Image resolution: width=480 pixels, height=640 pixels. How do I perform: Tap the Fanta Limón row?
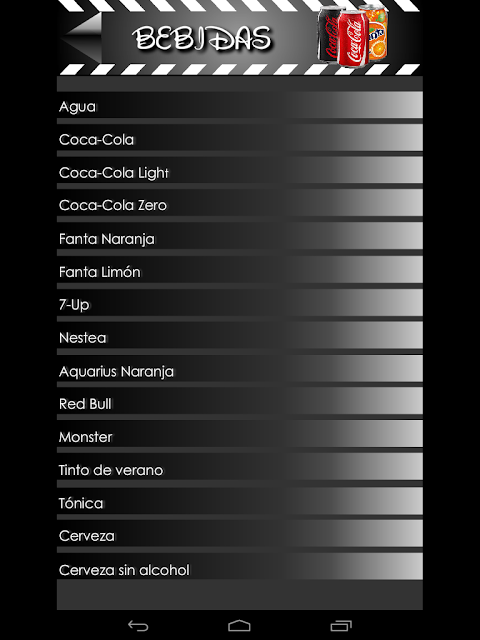tap(240, 270)
